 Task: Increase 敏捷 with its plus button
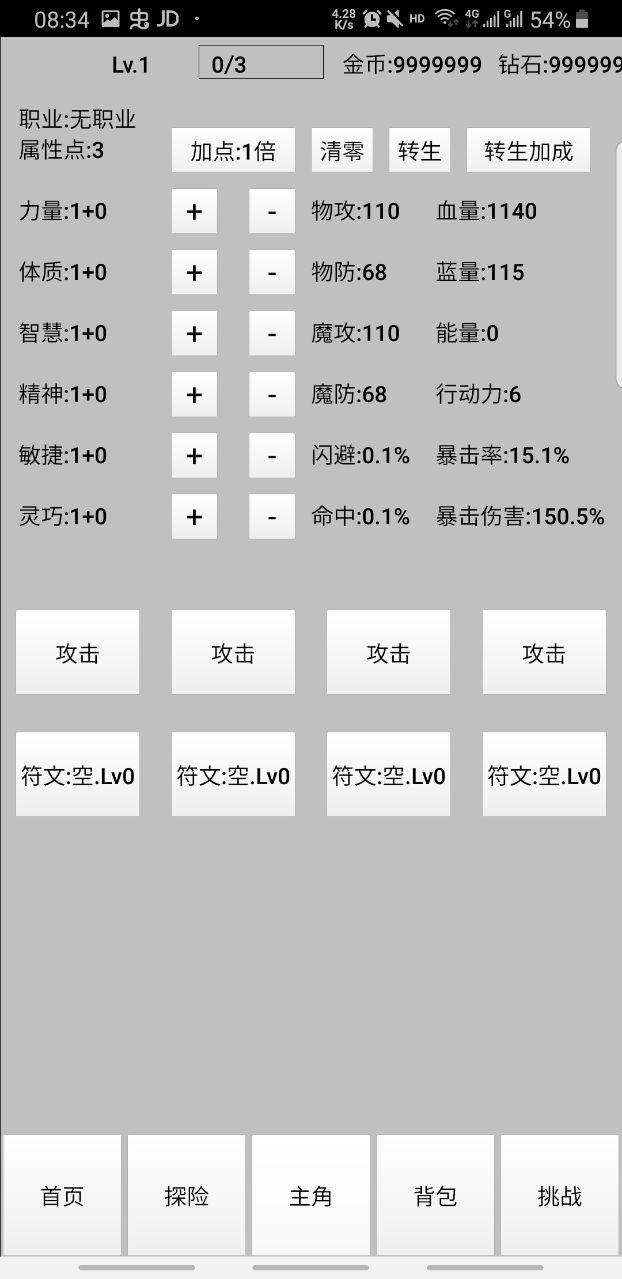194,455
